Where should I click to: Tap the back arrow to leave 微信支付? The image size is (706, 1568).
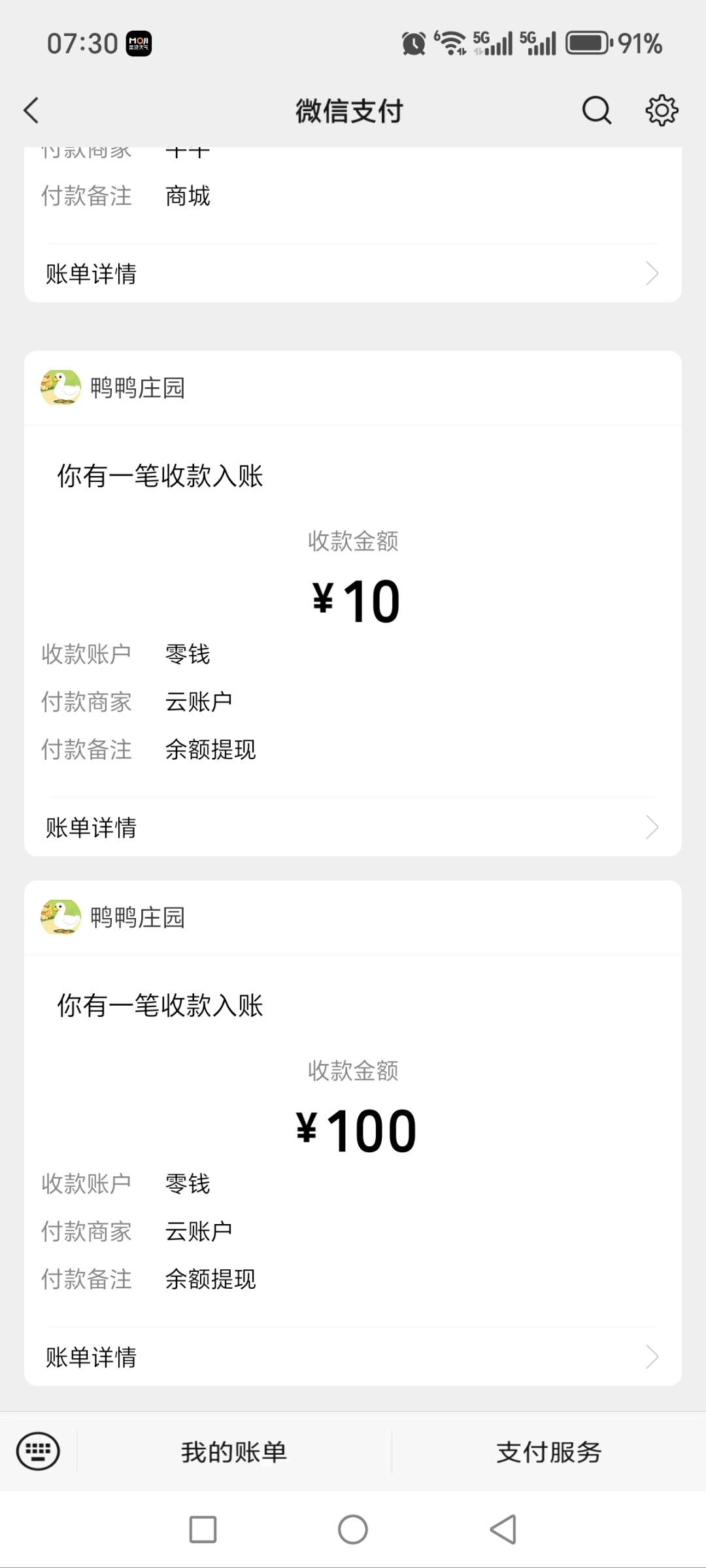click(x=31, y=110)
